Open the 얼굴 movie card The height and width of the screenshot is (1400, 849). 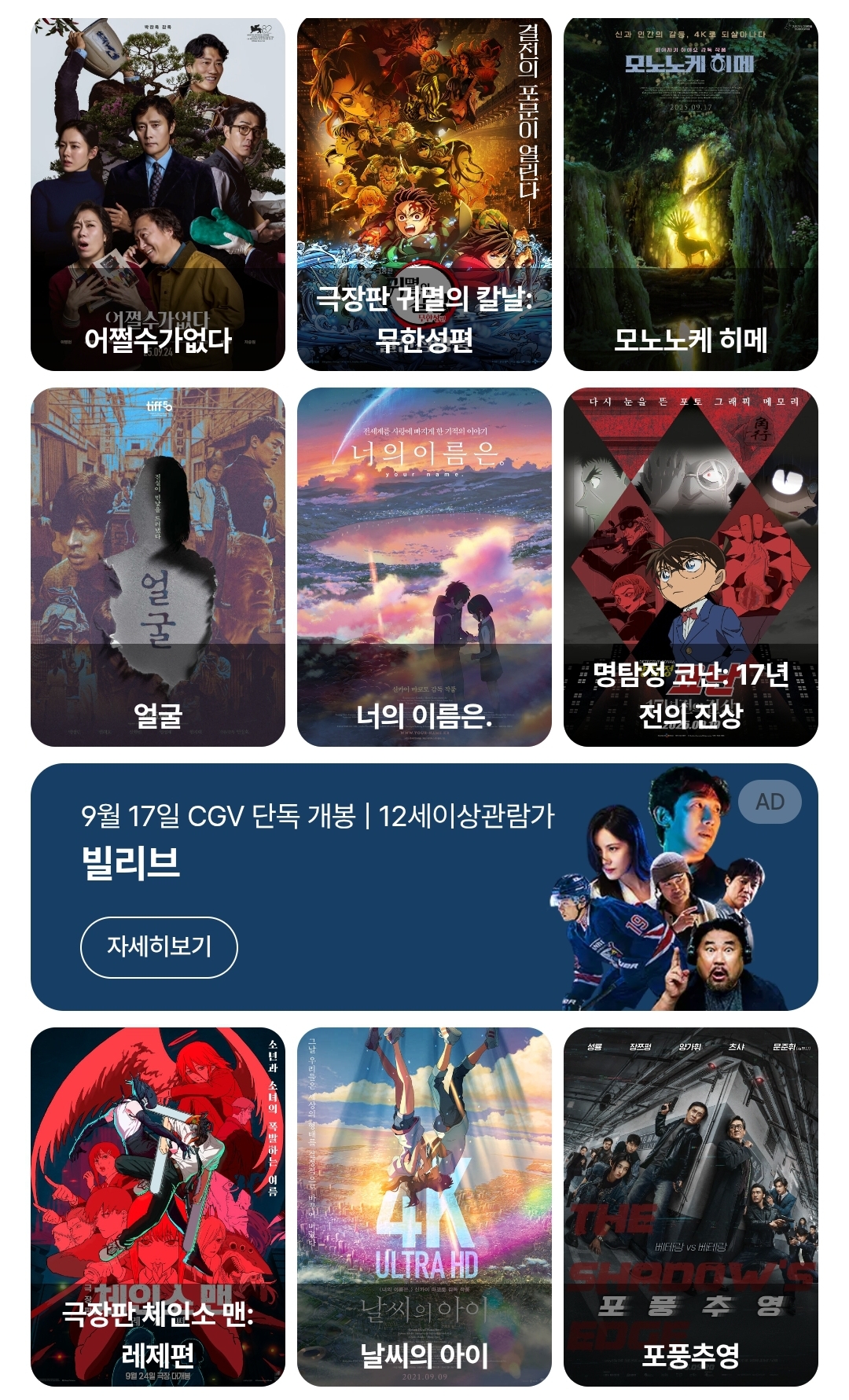tap(157, 566)
